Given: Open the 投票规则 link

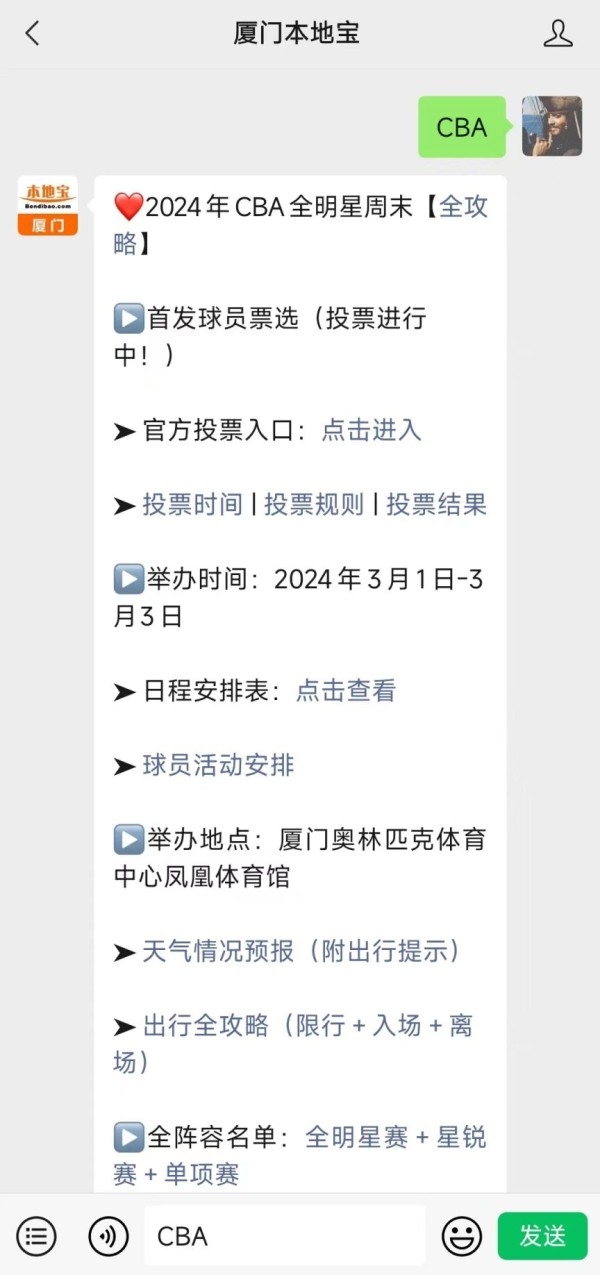Looking at the screenshot, I should (x=314, y=505).
